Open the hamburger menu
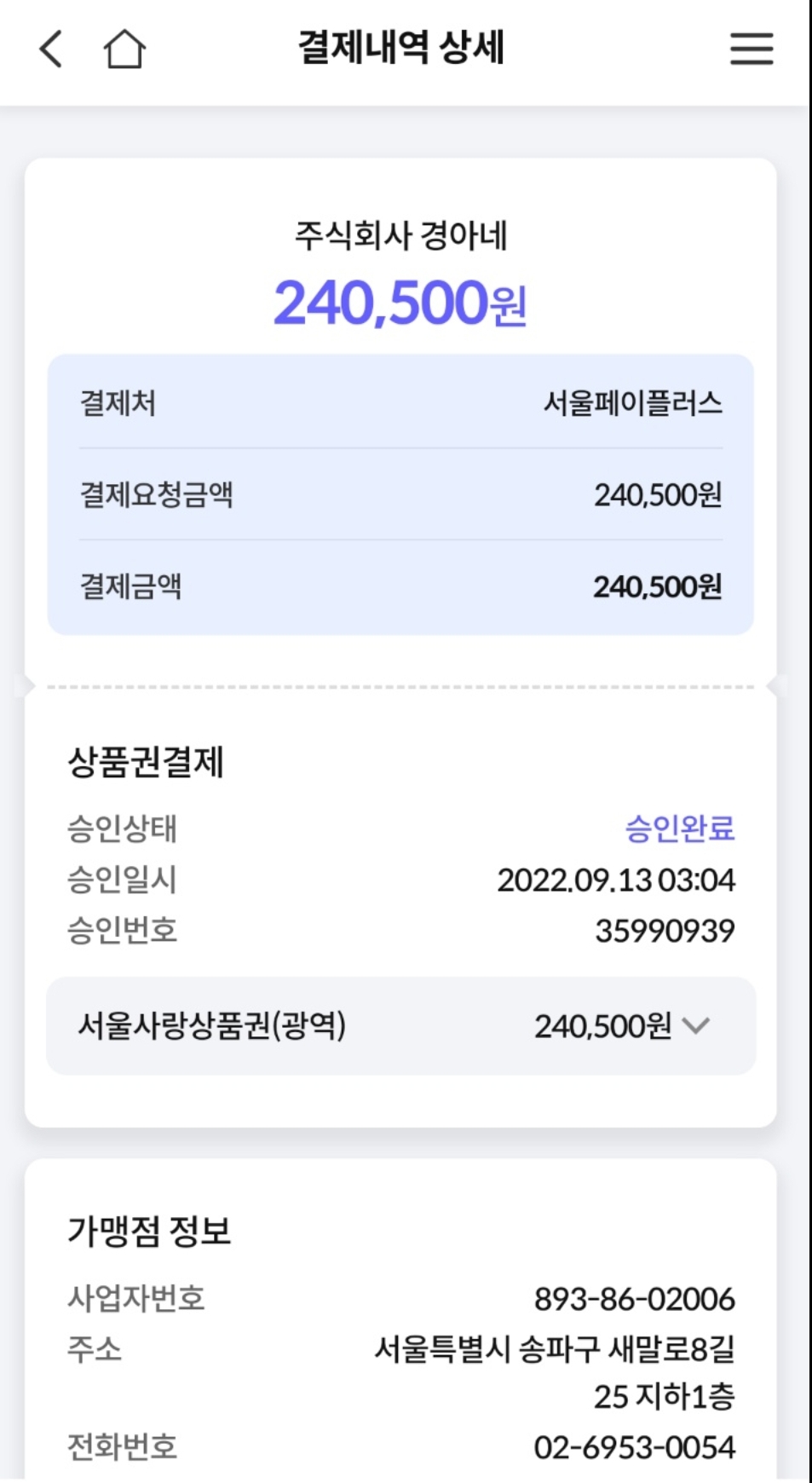The width and height of the screenshot is (812, 1483). click(x=752, y=49)
